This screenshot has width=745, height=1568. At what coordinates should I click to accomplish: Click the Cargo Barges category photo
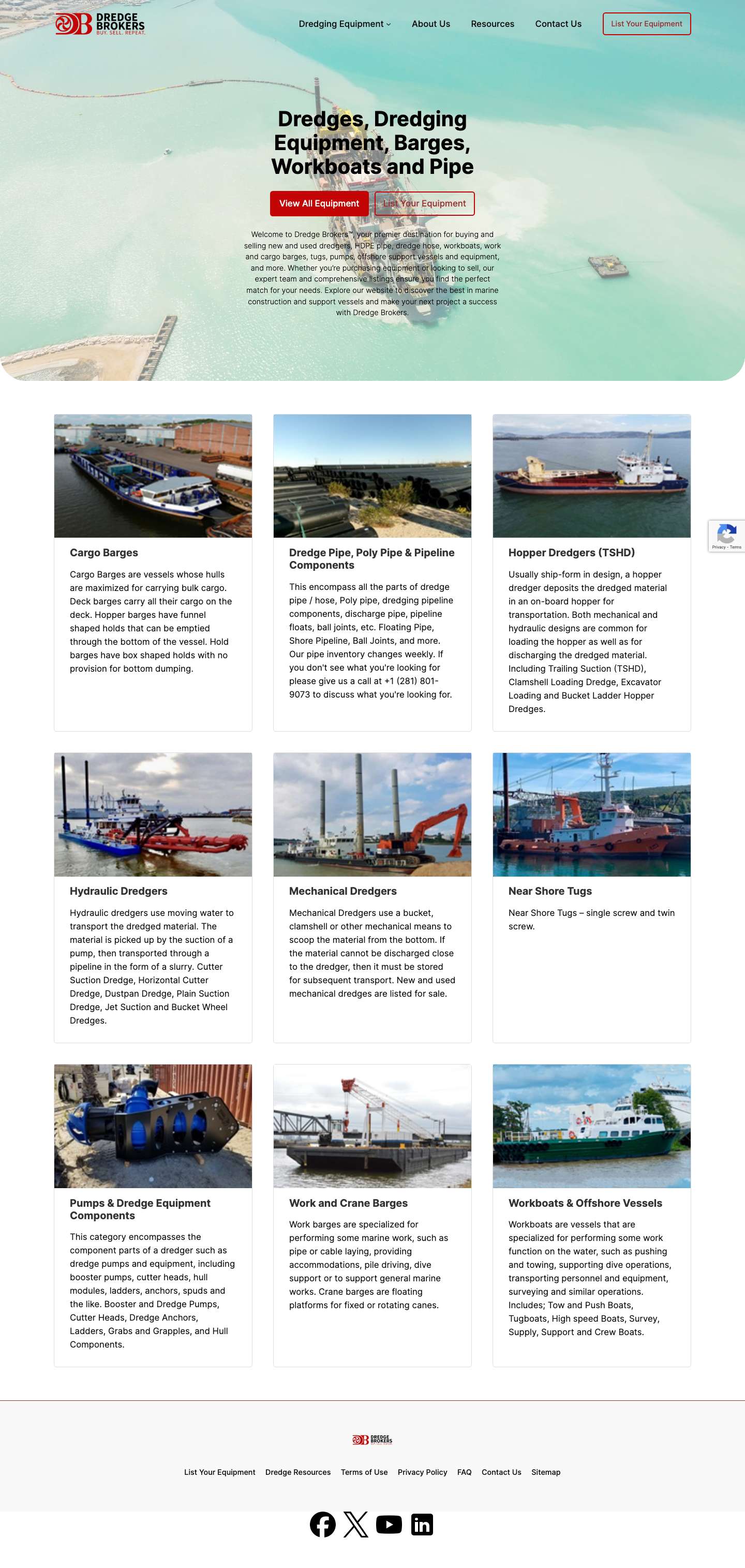pos(153,476)
